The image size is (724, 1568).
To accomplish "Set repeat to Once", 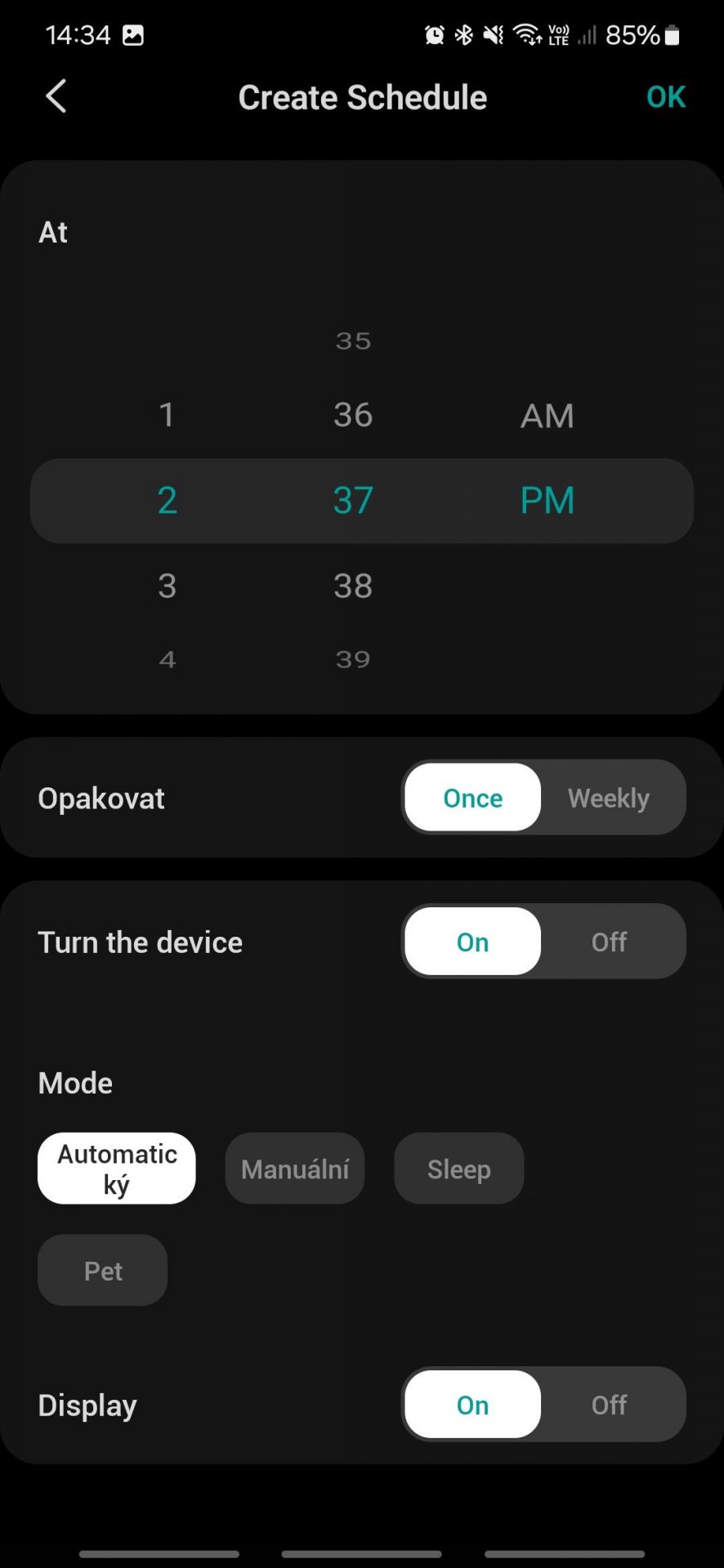I will (x=472, y=798).
